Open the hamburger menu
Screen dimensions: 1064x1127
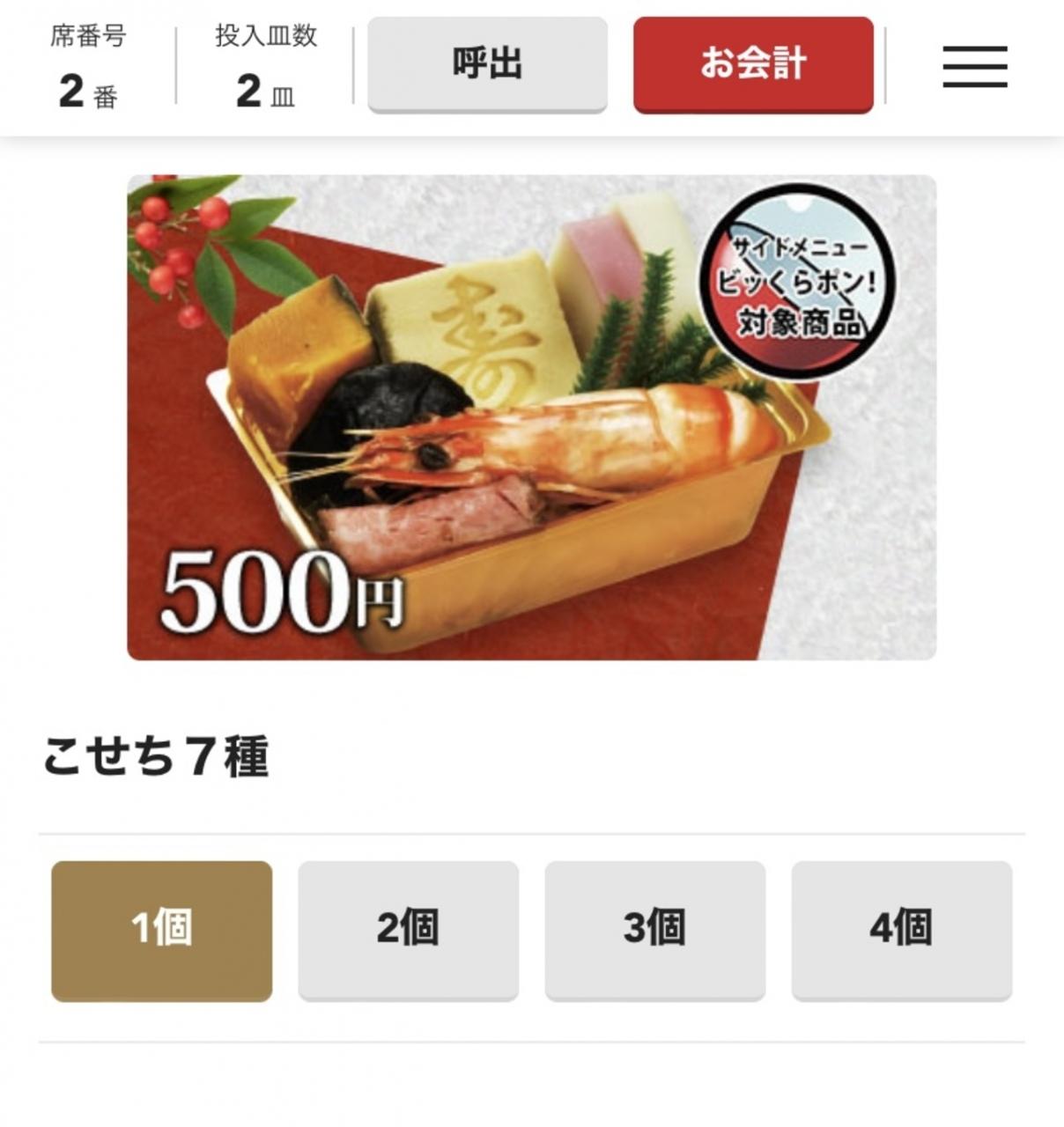click(x=974, y=66)
